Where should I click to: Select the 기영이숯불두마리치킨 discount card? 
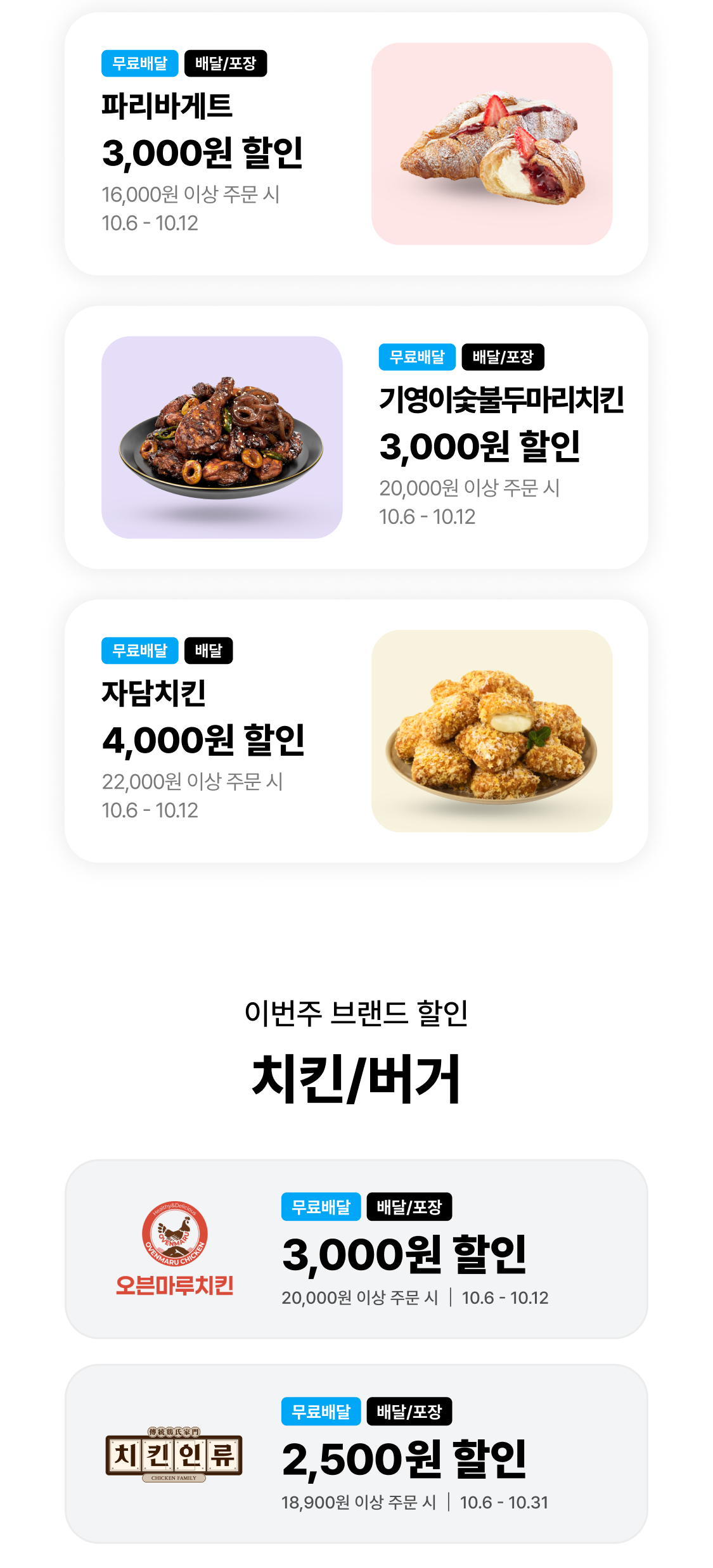pos(356,437)
